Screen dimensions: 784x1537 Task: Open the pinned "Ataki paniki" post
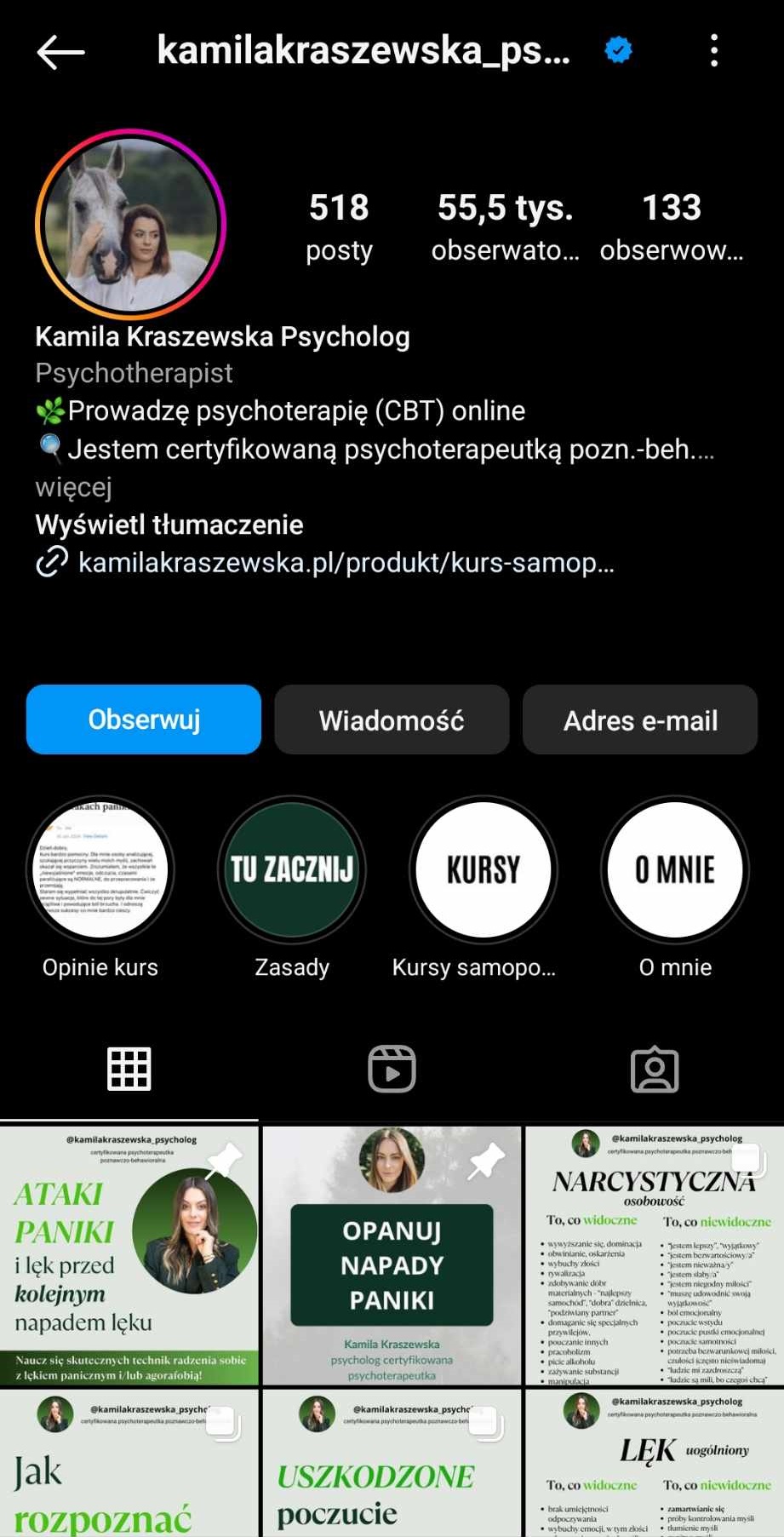[129, 1255]
